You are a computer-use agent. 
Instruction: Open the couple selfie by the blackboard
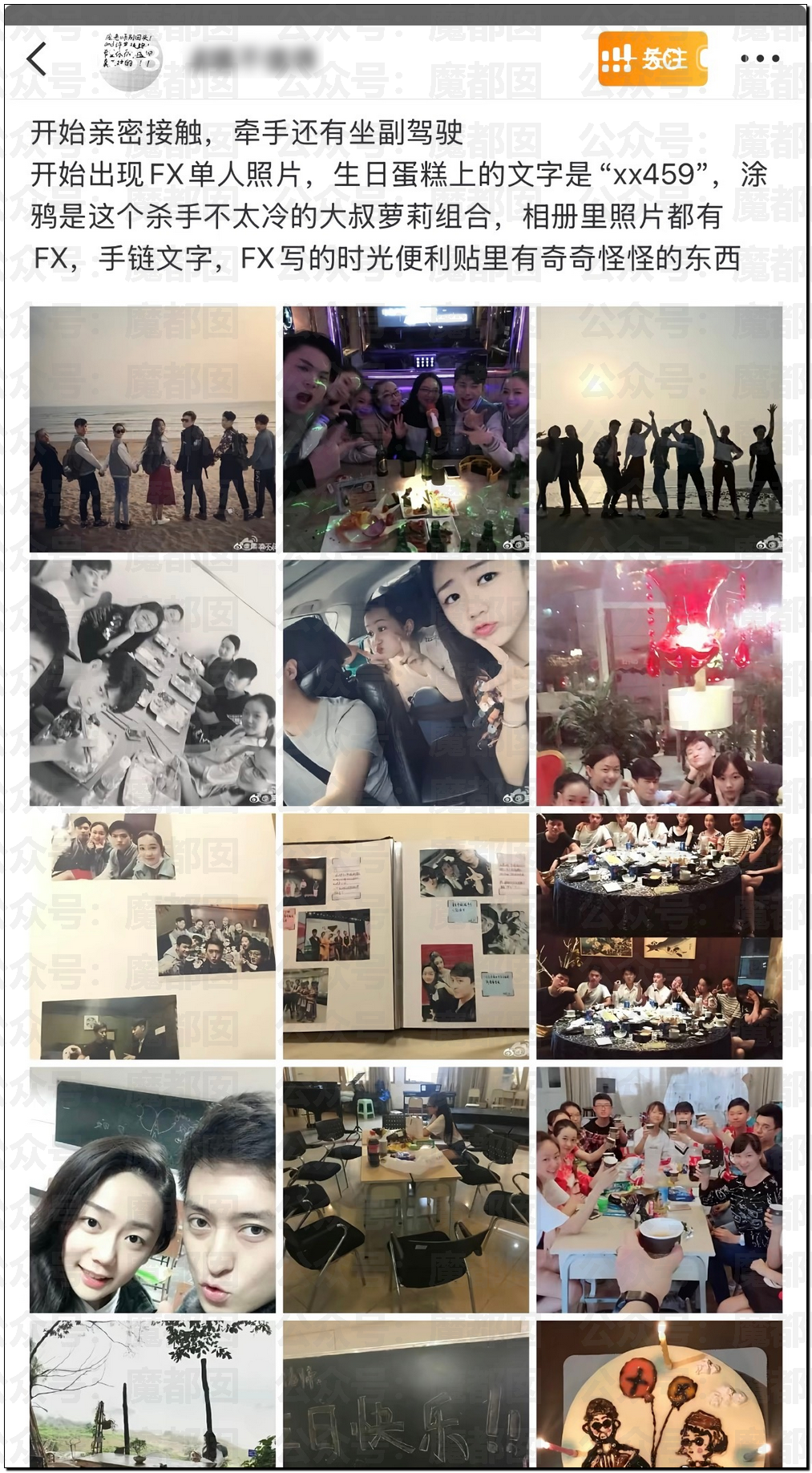[x=152, y=1189]
